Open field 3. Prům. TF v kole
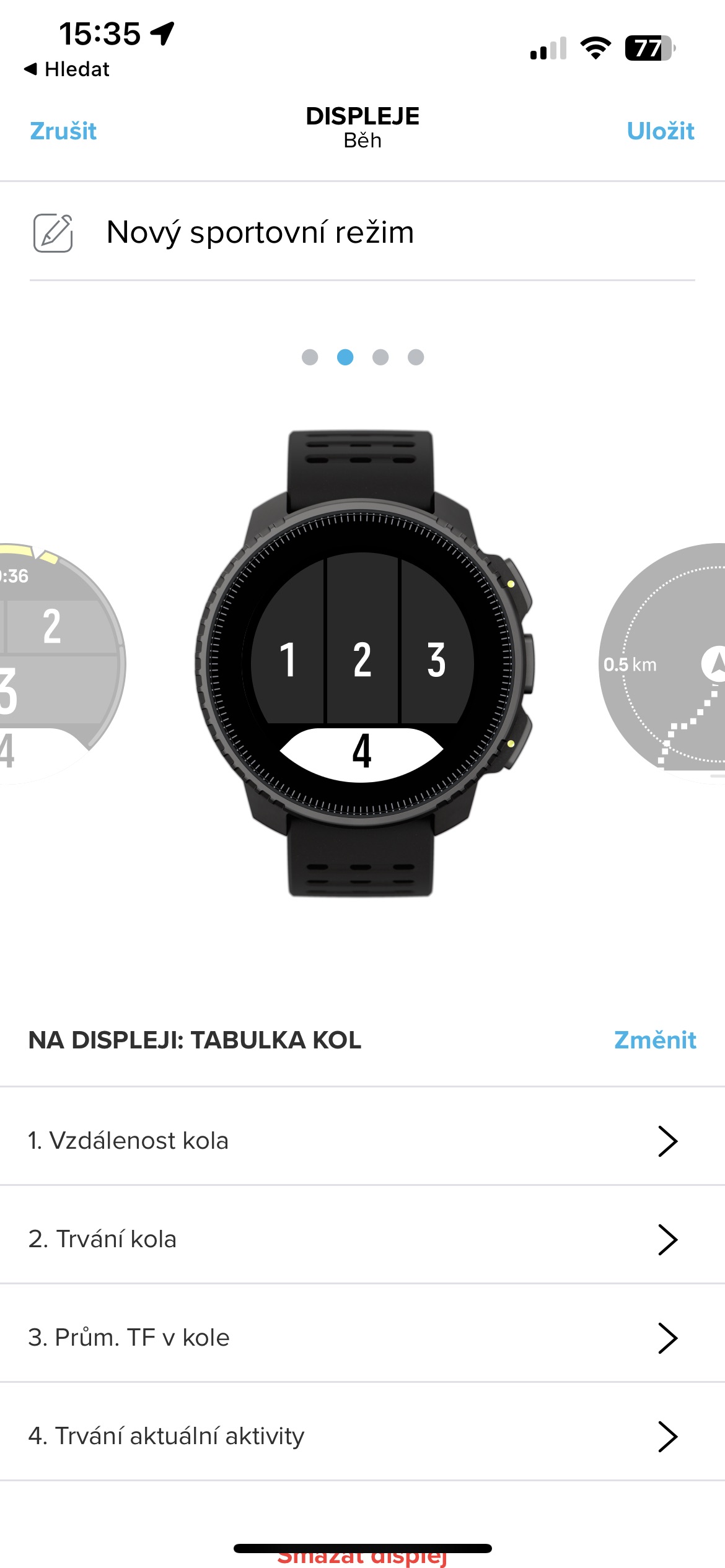This screenshot has width=725, height=1568. click(x=362, y=1338)
